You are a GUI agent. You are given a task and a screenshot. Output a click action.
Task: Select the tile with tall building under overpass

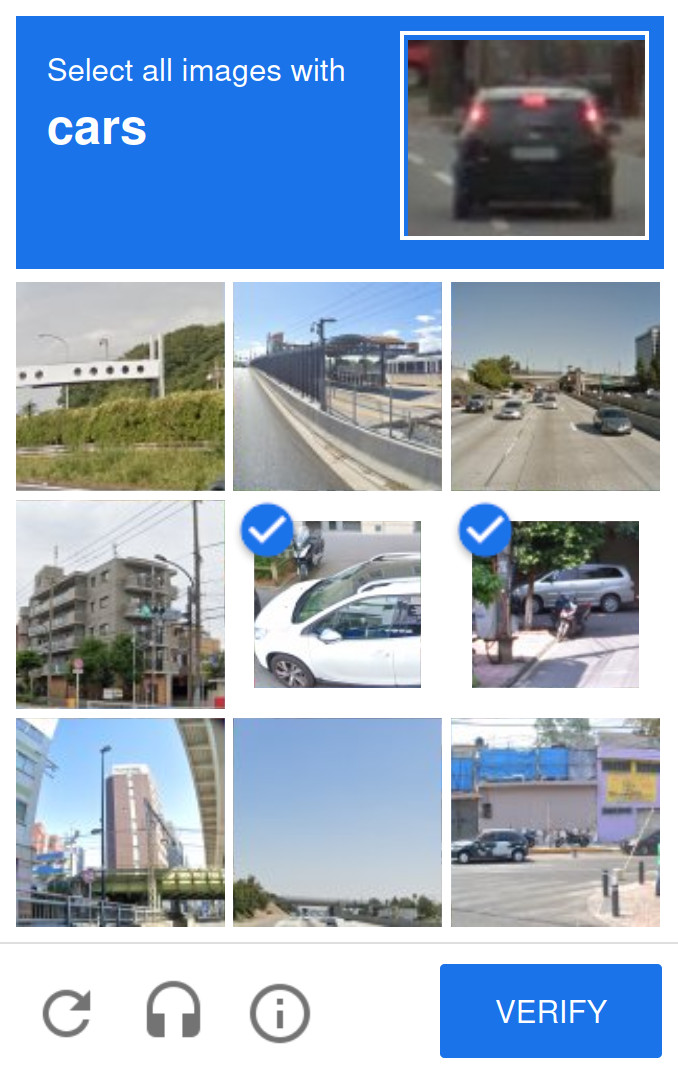pyautogui.click(x=120, y=822)
